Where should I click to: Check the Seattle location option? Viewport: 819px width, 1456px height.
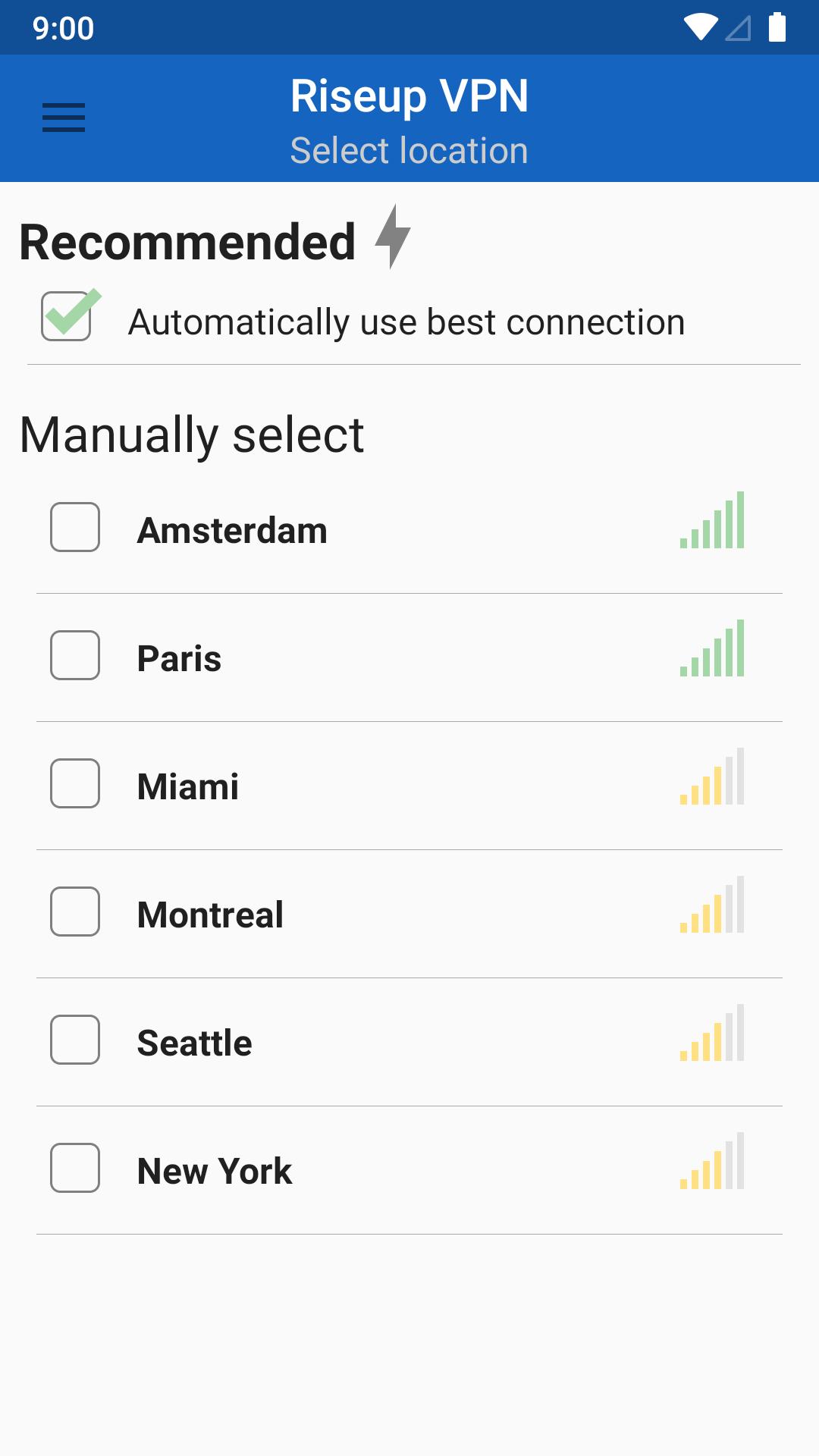[409, 1042]
